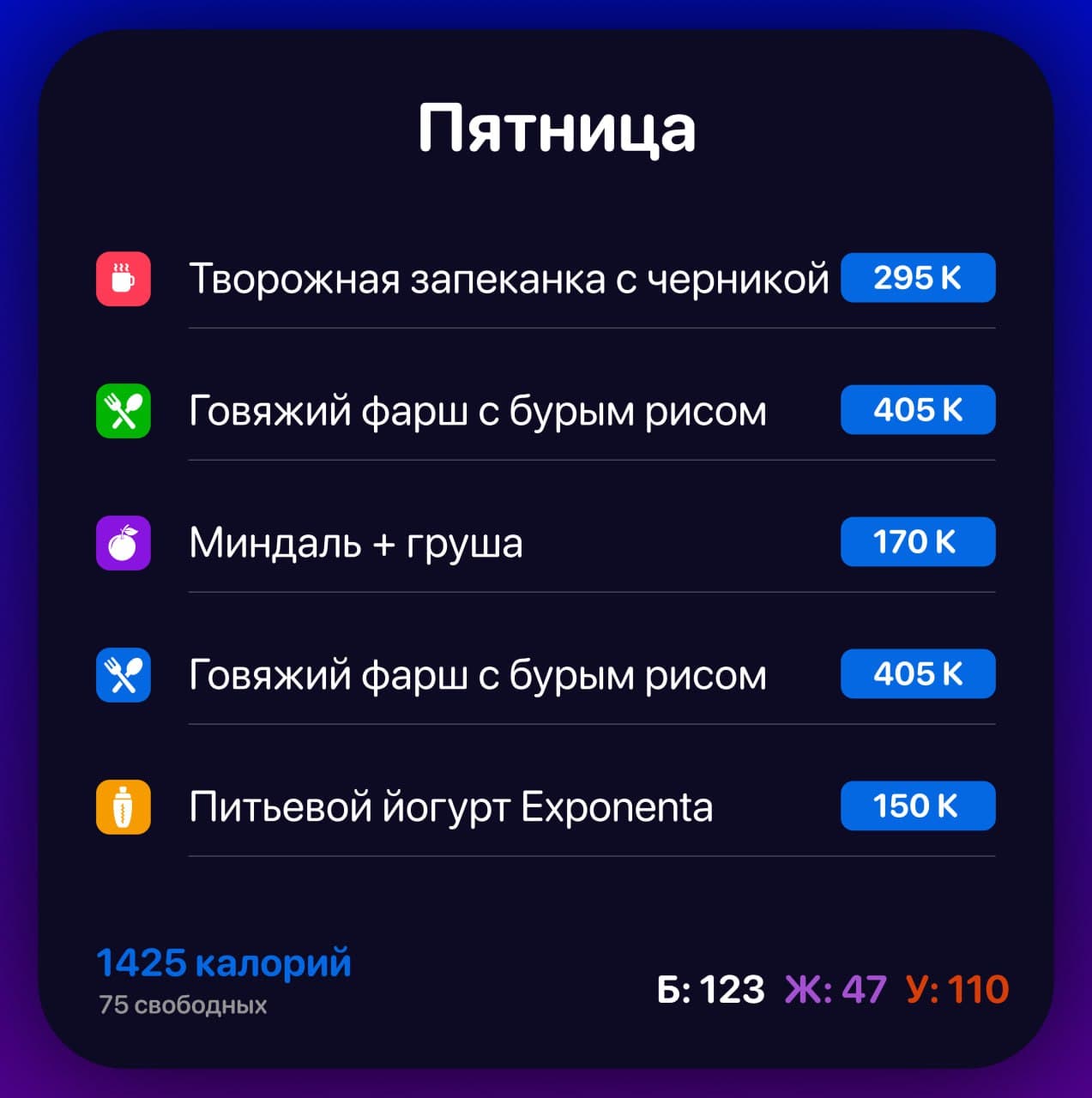Viewport: 1092px width, 1098px height.
Task: Select the green fork and spoon lunch icon
Action: click(124, 410)
